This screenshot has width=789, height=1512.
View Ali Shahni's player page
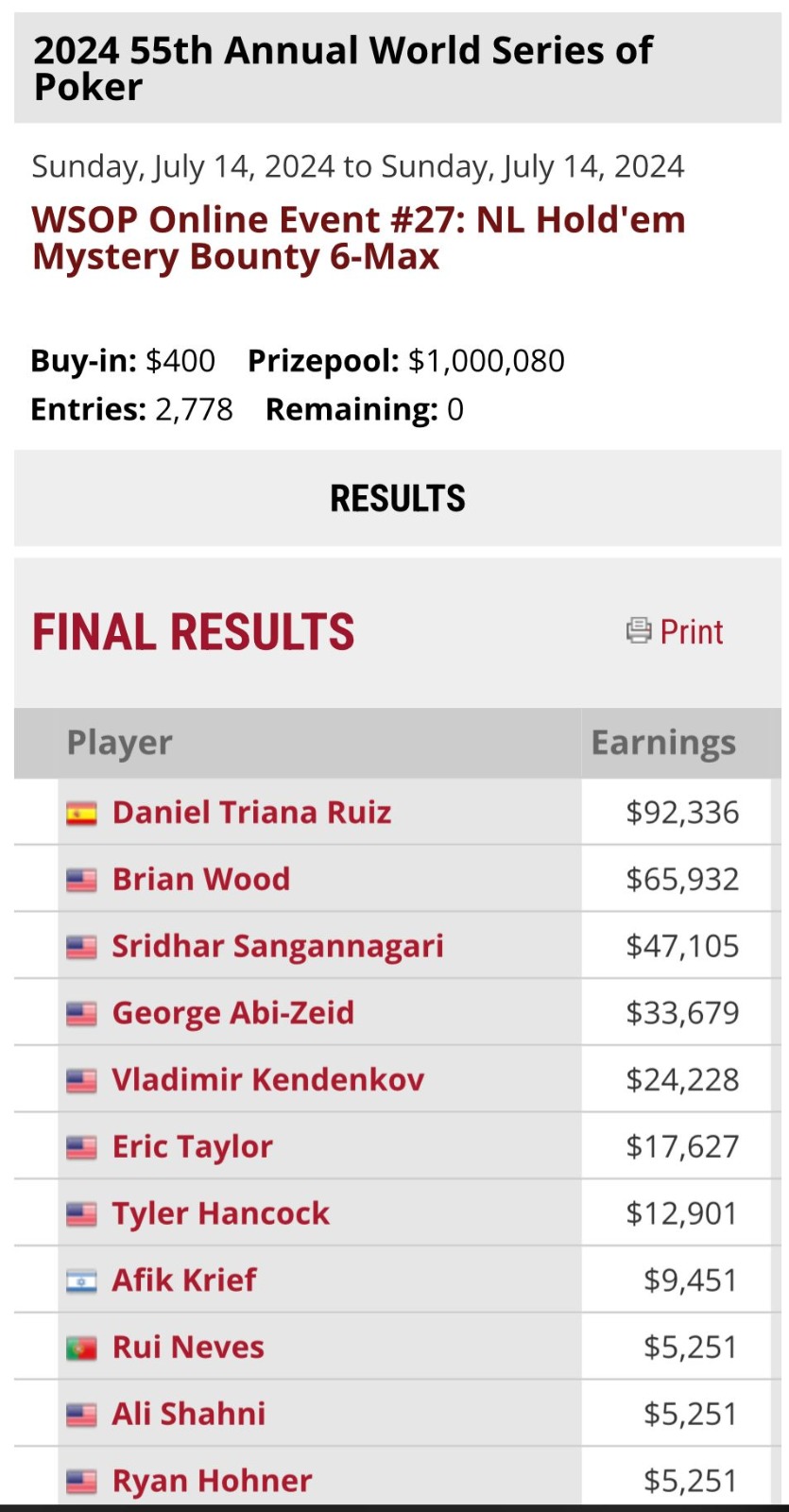coord(189,1414)
